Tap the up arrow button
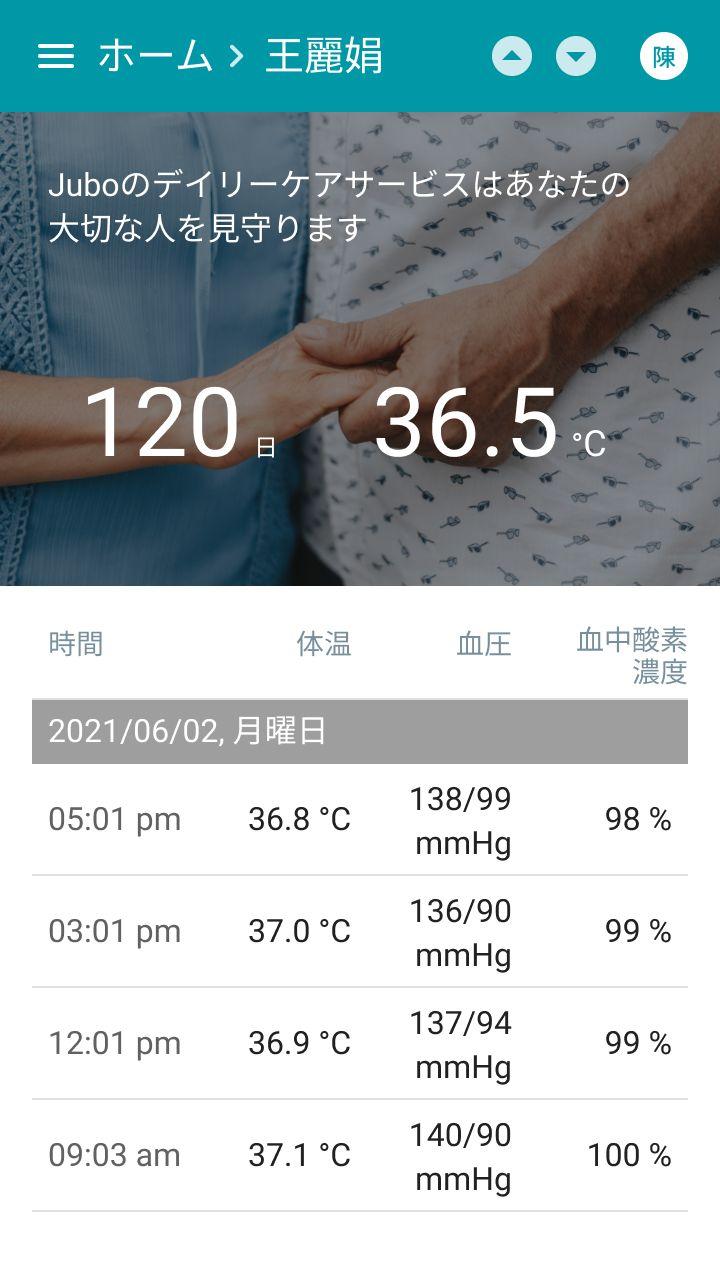 coord(512,57)
